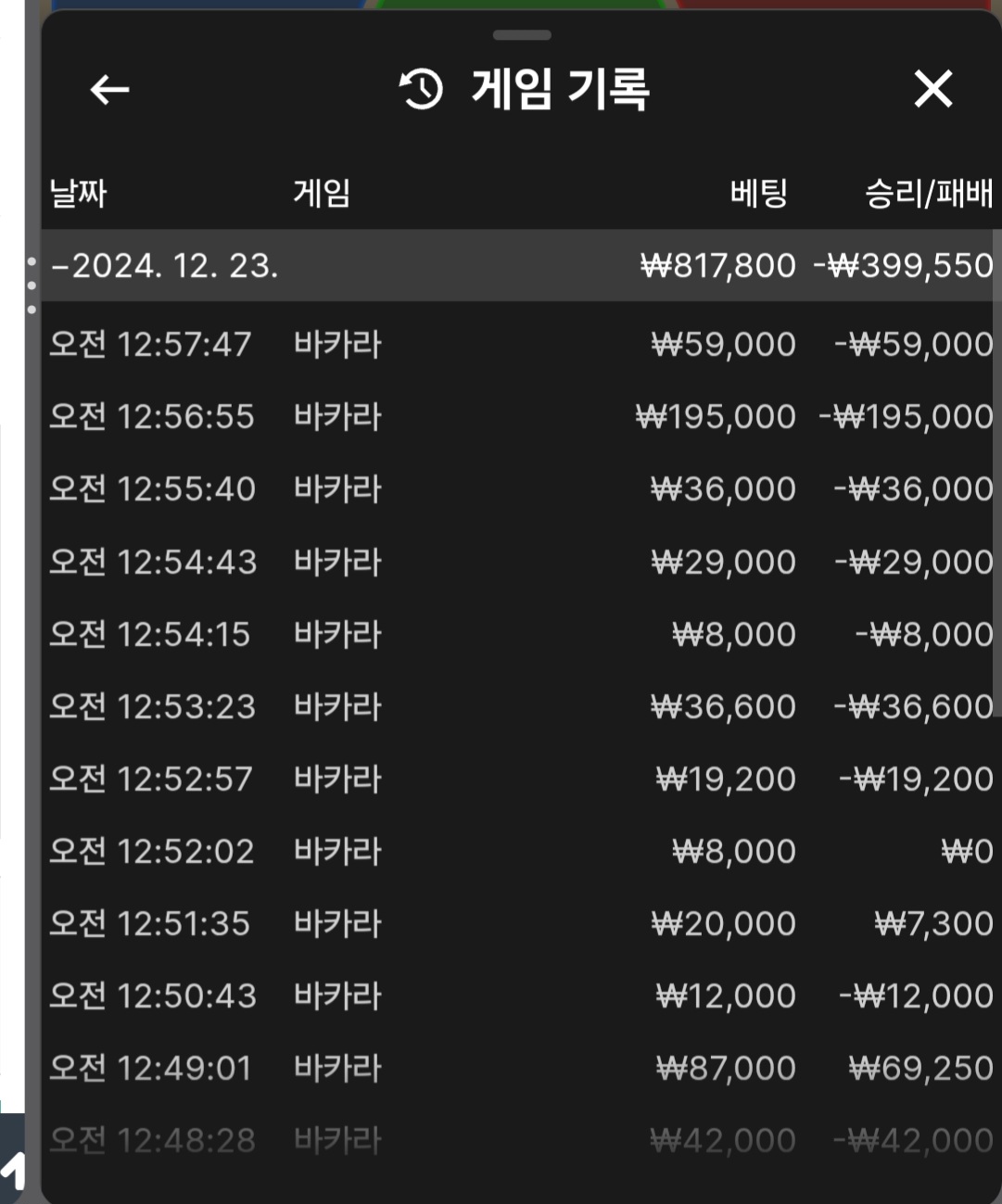Open the 오전 12:57:47 바카라 round

click(519, 345)
